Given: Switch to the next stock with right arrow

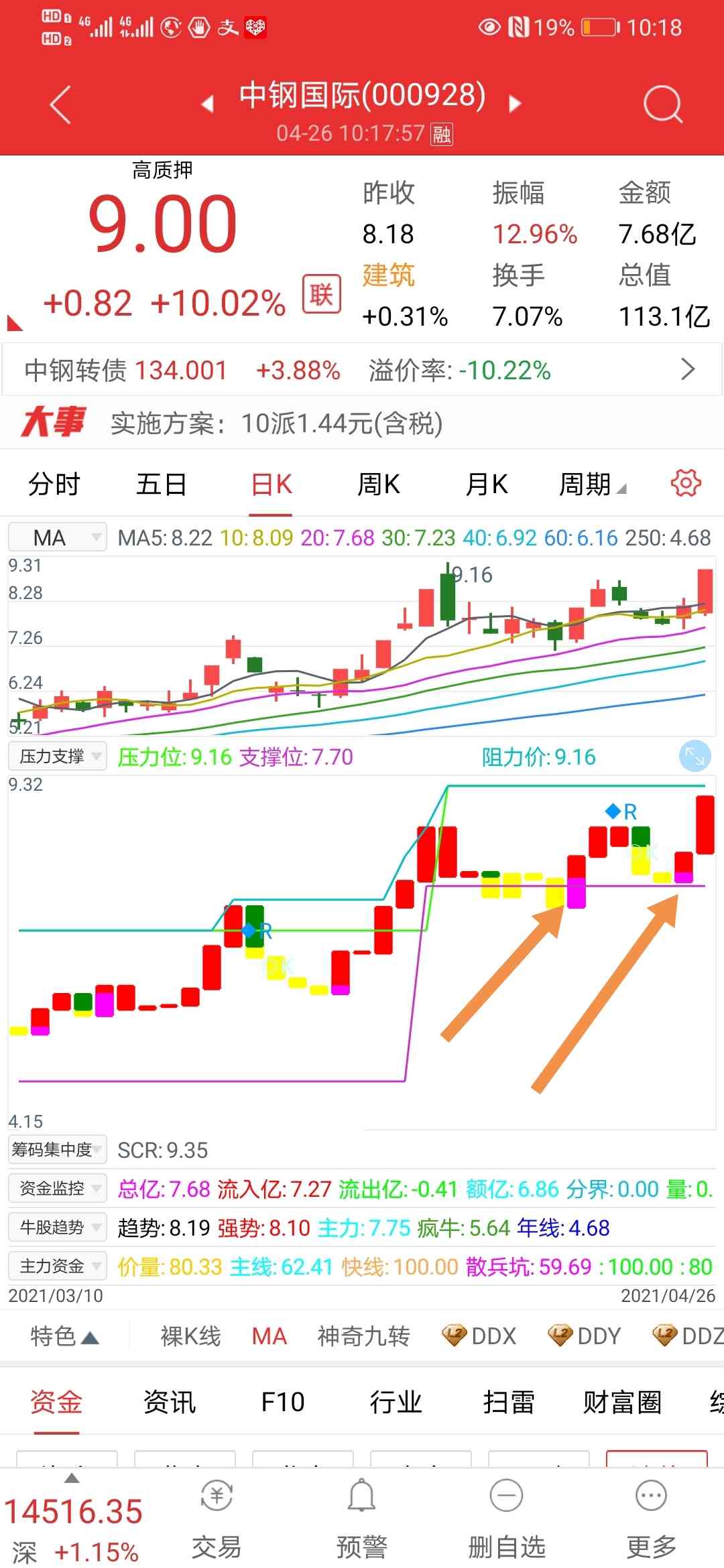Looking at the screenshot, I should pyautogui.click(x=515, y=104).
